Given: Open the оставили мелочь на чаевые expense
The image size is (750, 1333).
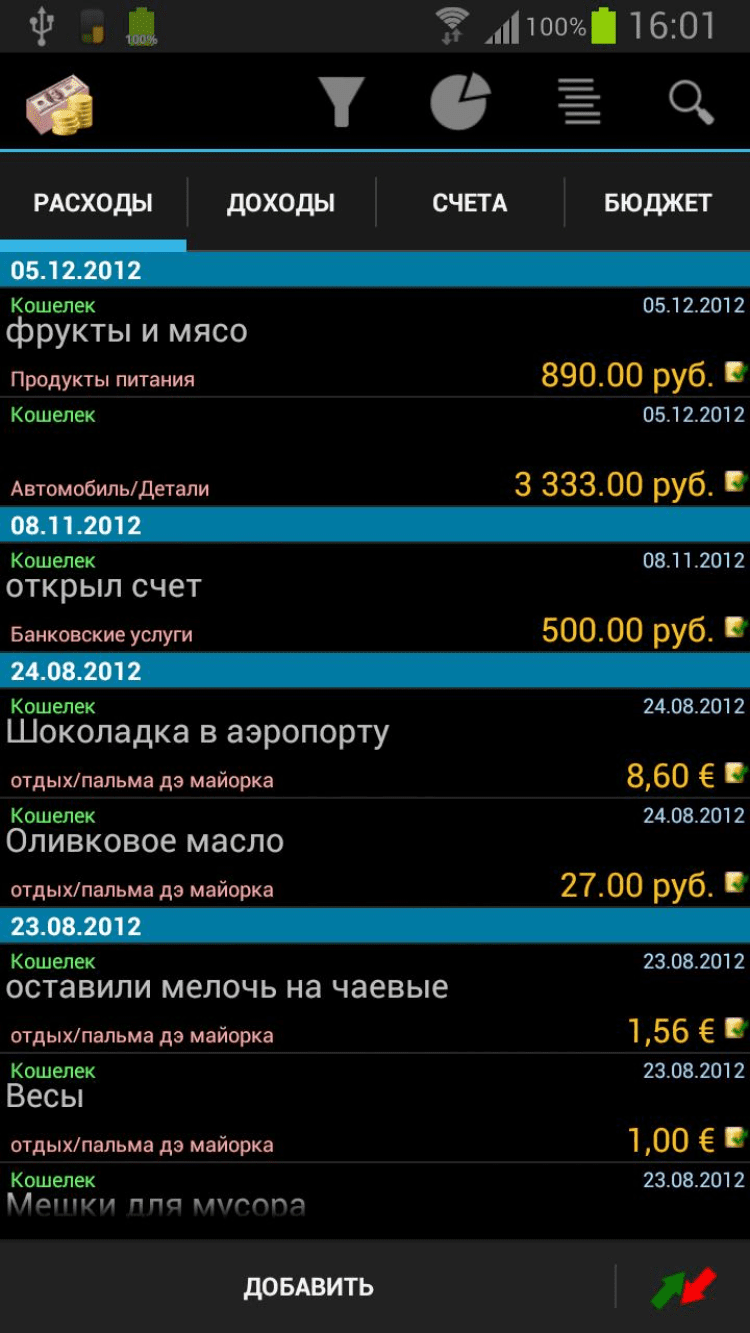Looking at the screenshot, I should pos(375,998).
